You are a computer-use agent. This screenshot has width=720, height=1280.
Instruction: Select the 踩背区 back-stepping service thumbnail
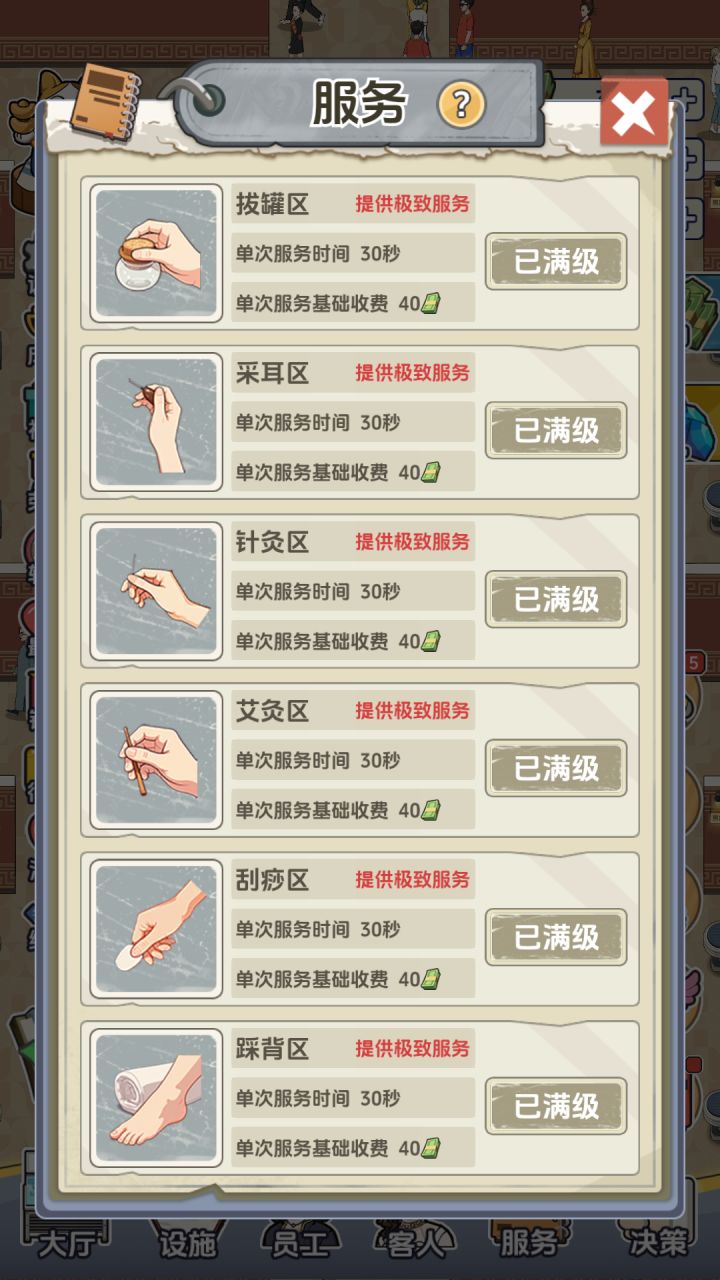(153, 1096)
